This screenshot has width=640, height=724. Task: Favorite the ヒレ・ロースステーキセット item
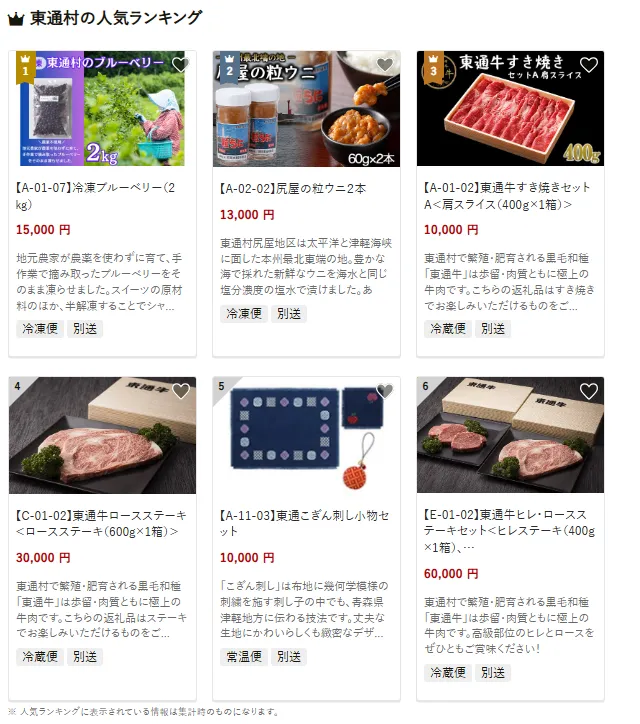[589, 391]
